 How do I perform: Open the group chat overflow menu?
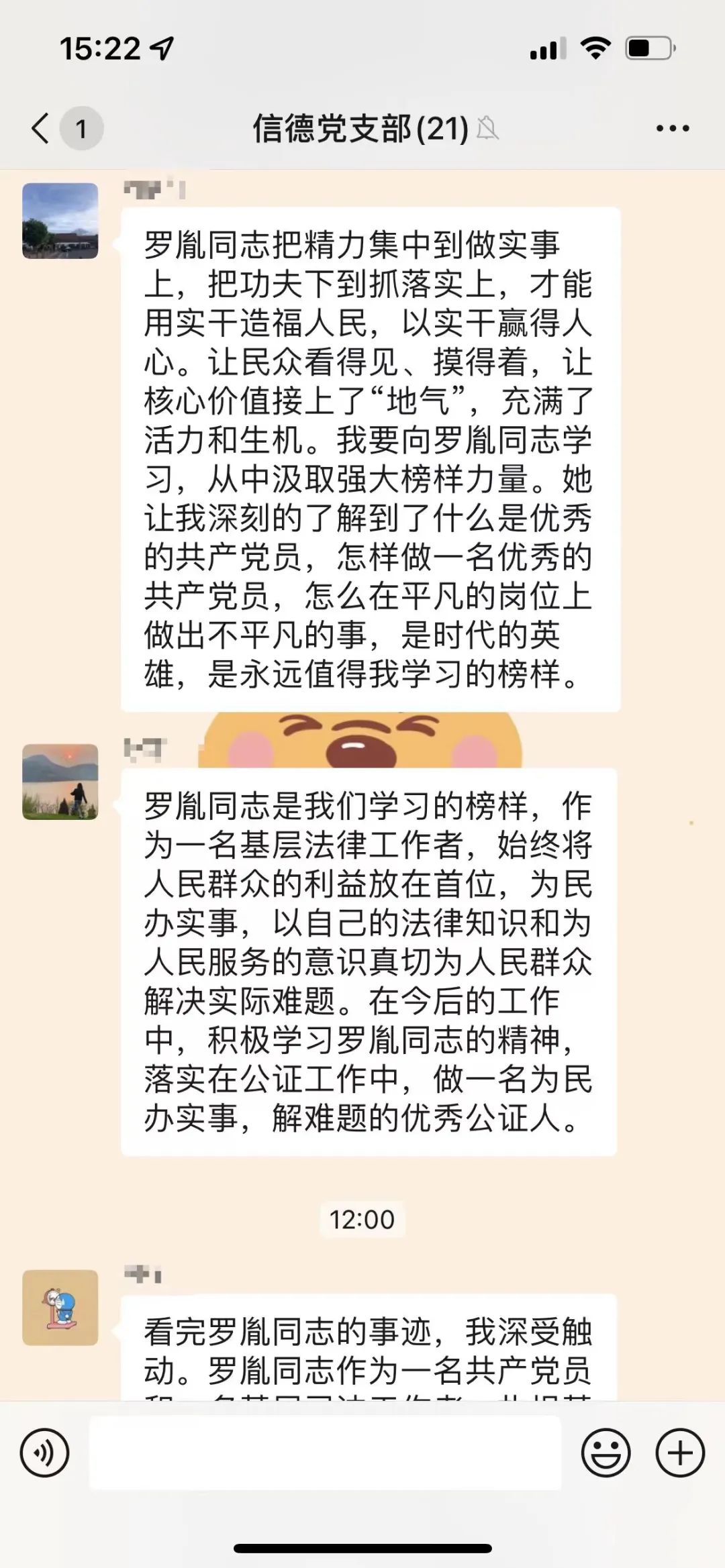pyautogui.click(x=672, y=128)
